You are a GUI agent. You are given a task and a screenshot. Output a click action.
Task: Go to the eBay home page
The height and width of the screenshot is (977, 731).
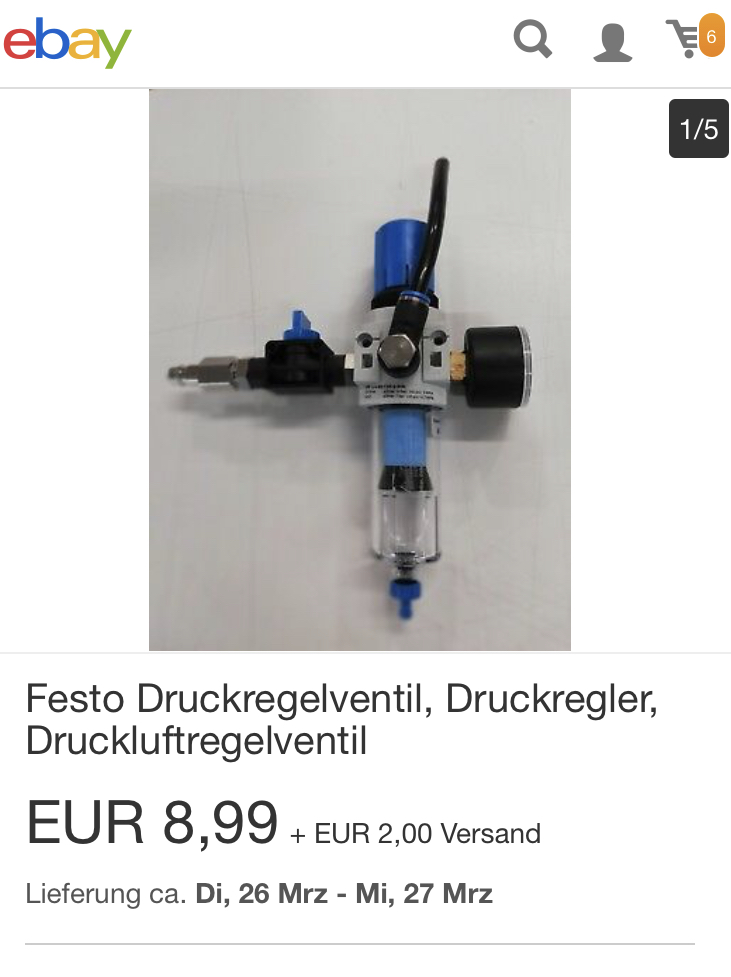pos(67,42)
